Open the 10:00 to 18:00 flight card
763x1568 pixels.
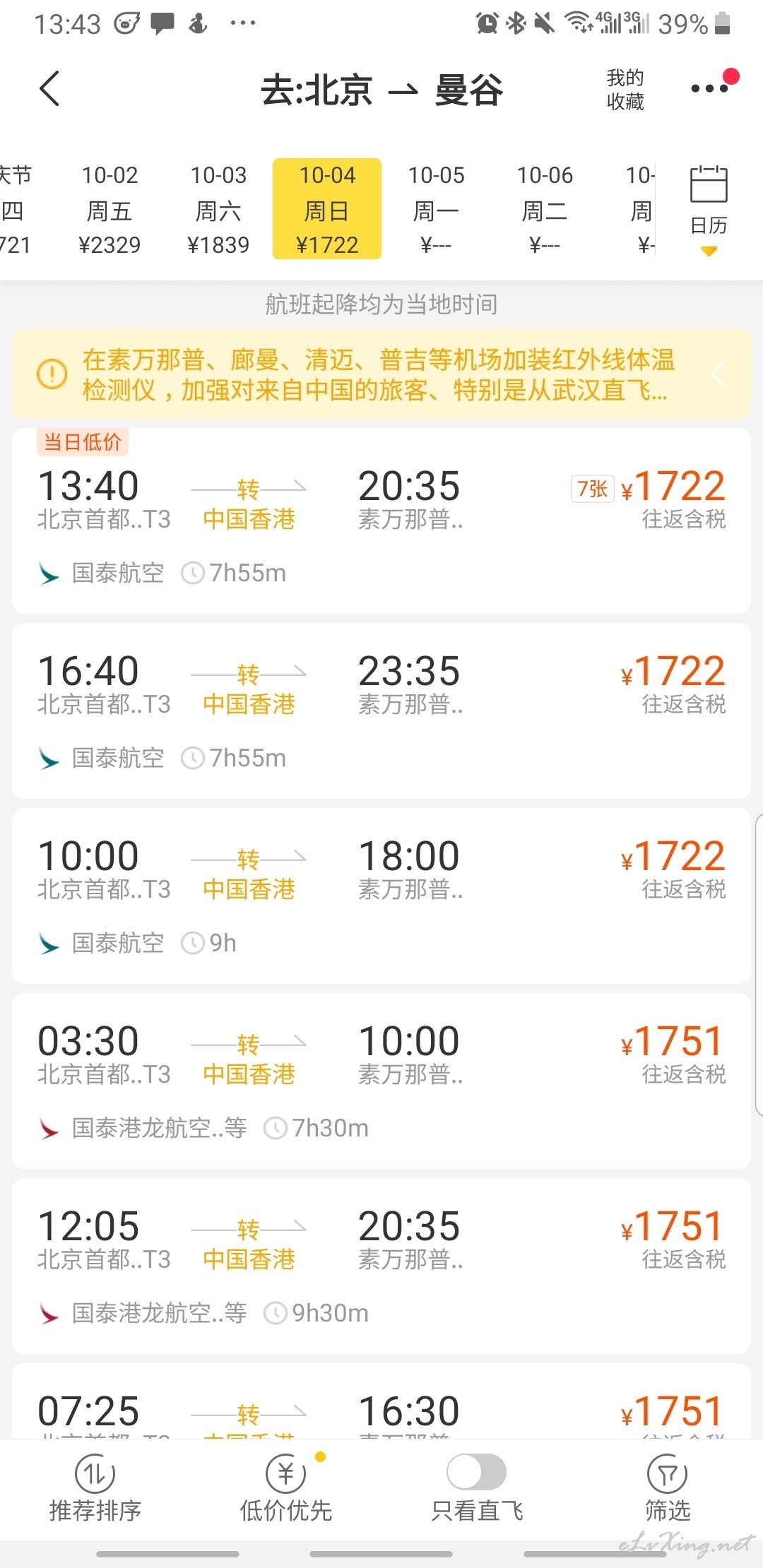tap(381, 896)
